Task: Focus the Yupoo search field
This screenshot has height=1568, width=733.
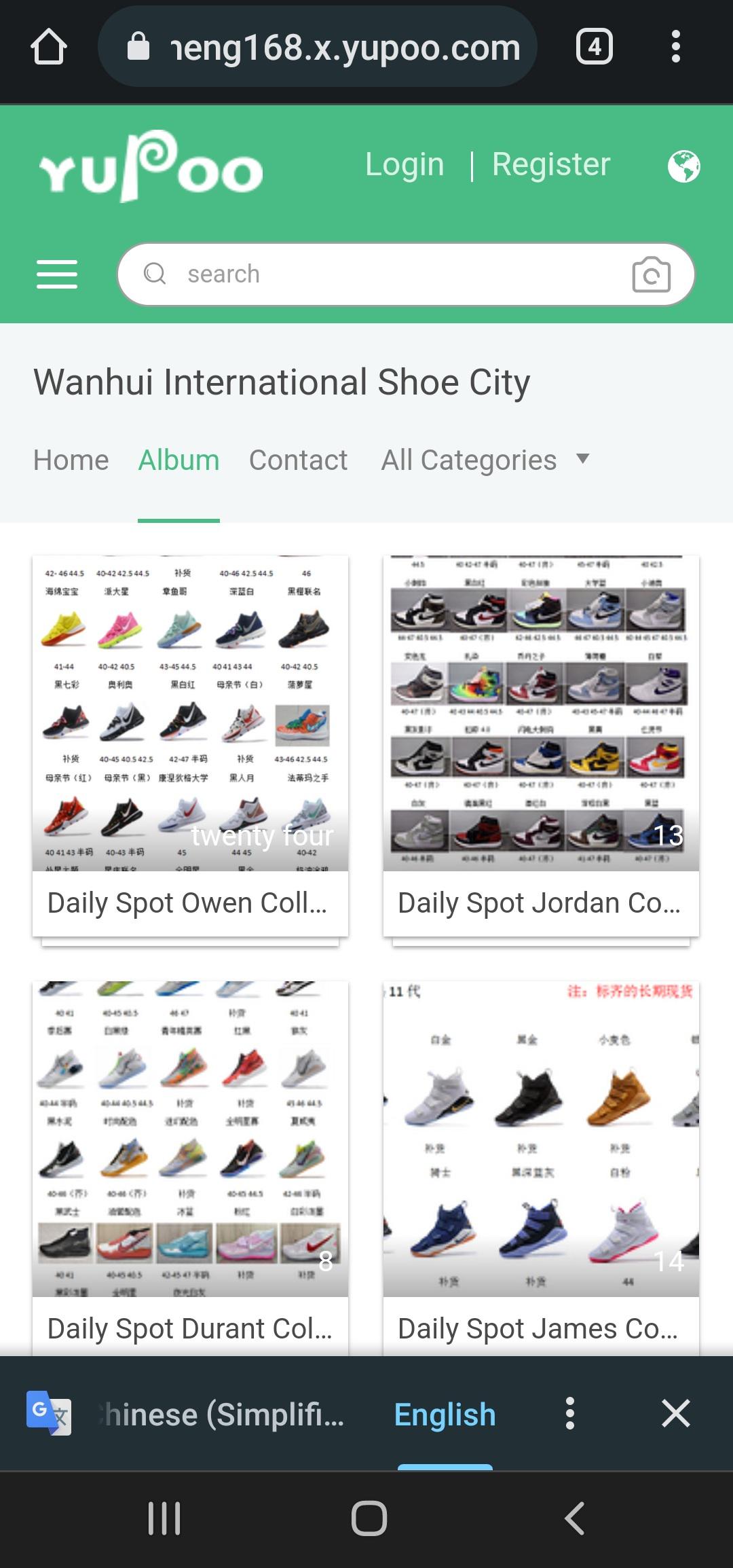Action: point(380,274)
